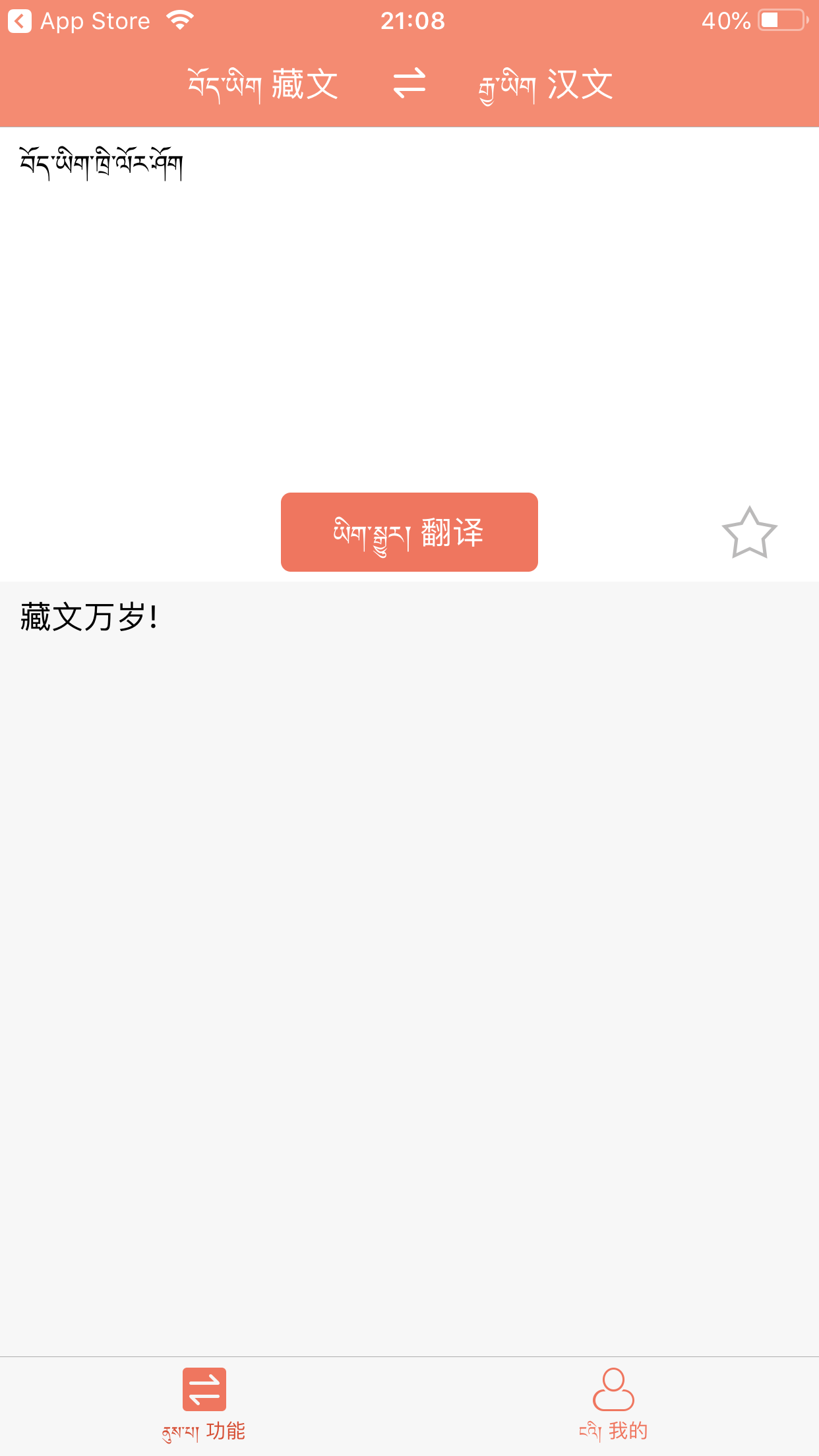This screenshot has height=1456, width=819.
Task: Tap the battery indicator icon
Action: point(780,20)
